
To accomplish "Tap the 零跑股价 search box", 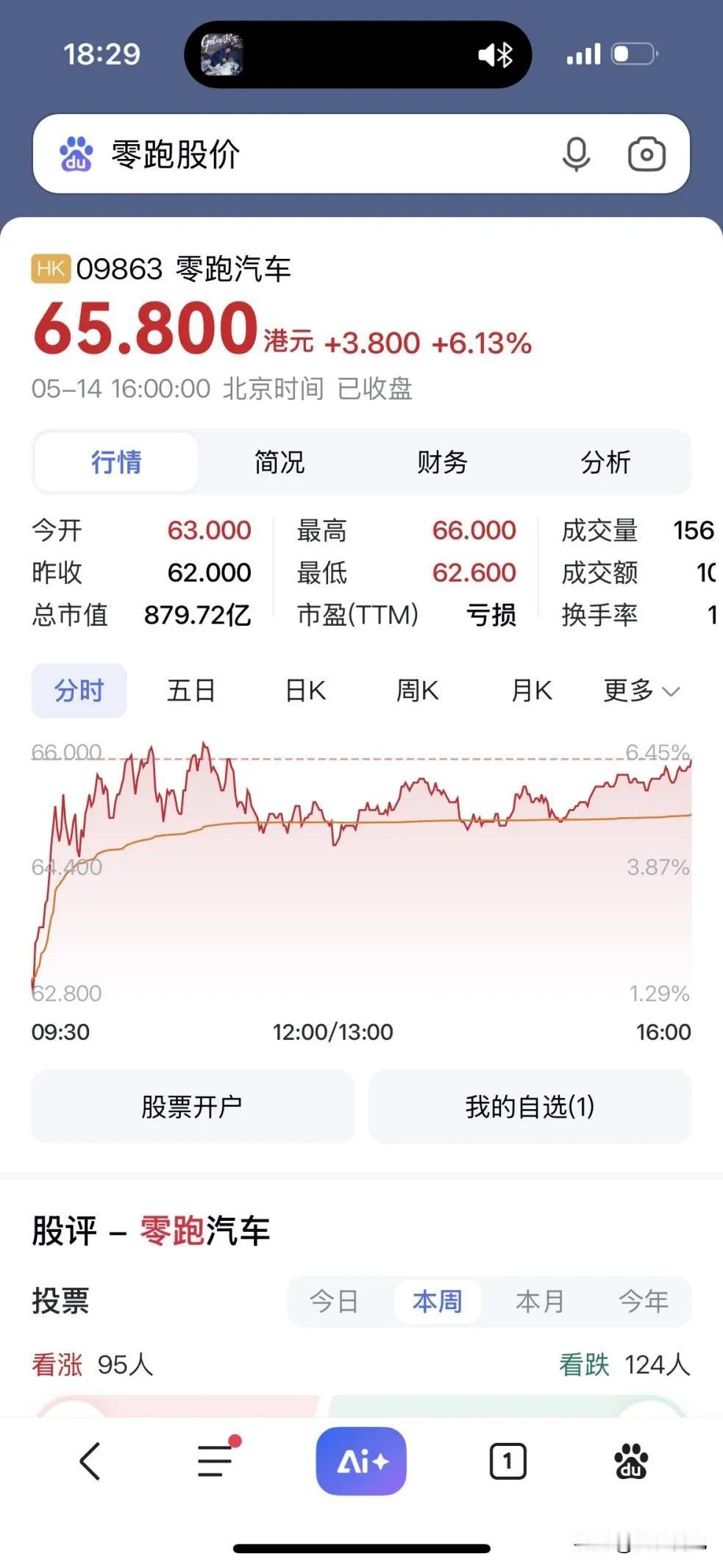I will tap(361, 154).
